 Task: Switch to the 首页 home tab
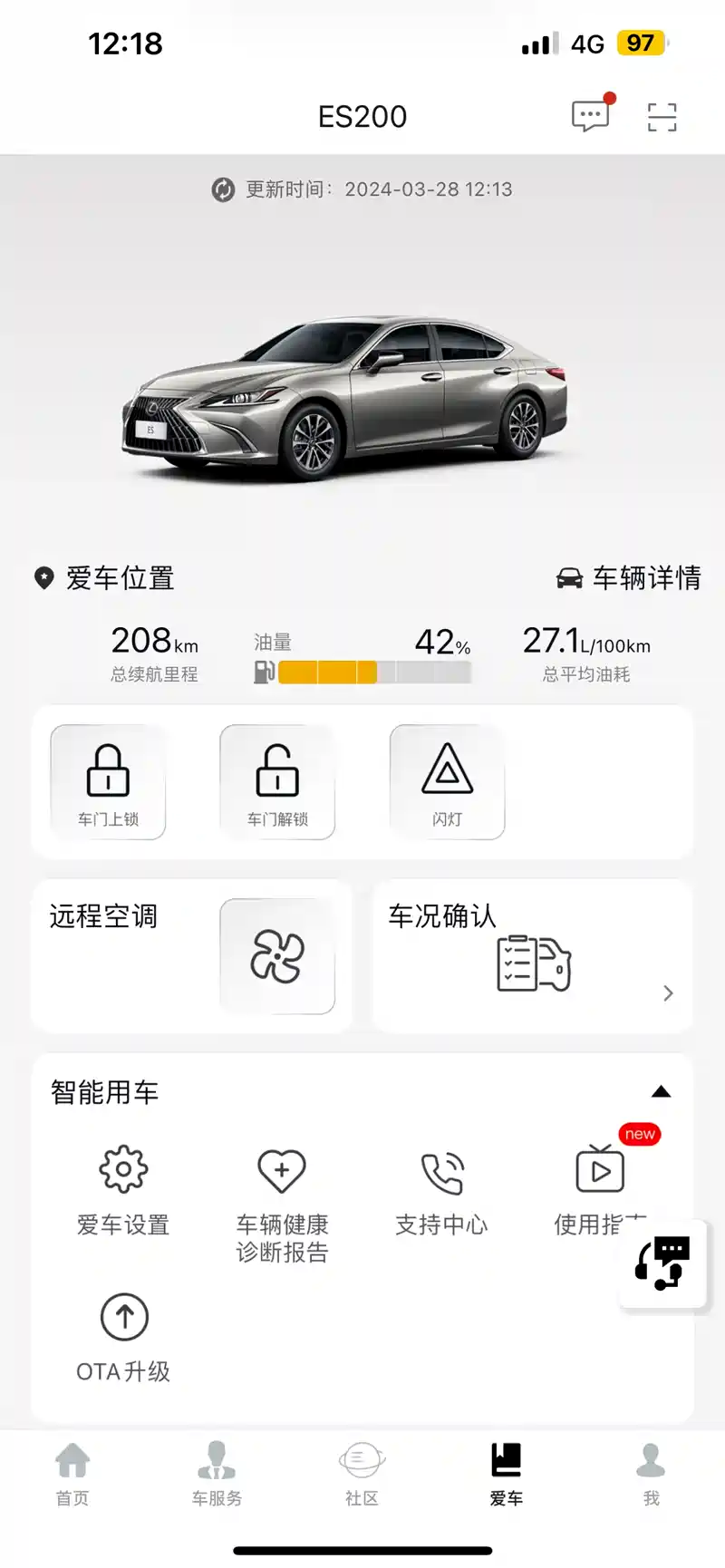coord(72,1474)
